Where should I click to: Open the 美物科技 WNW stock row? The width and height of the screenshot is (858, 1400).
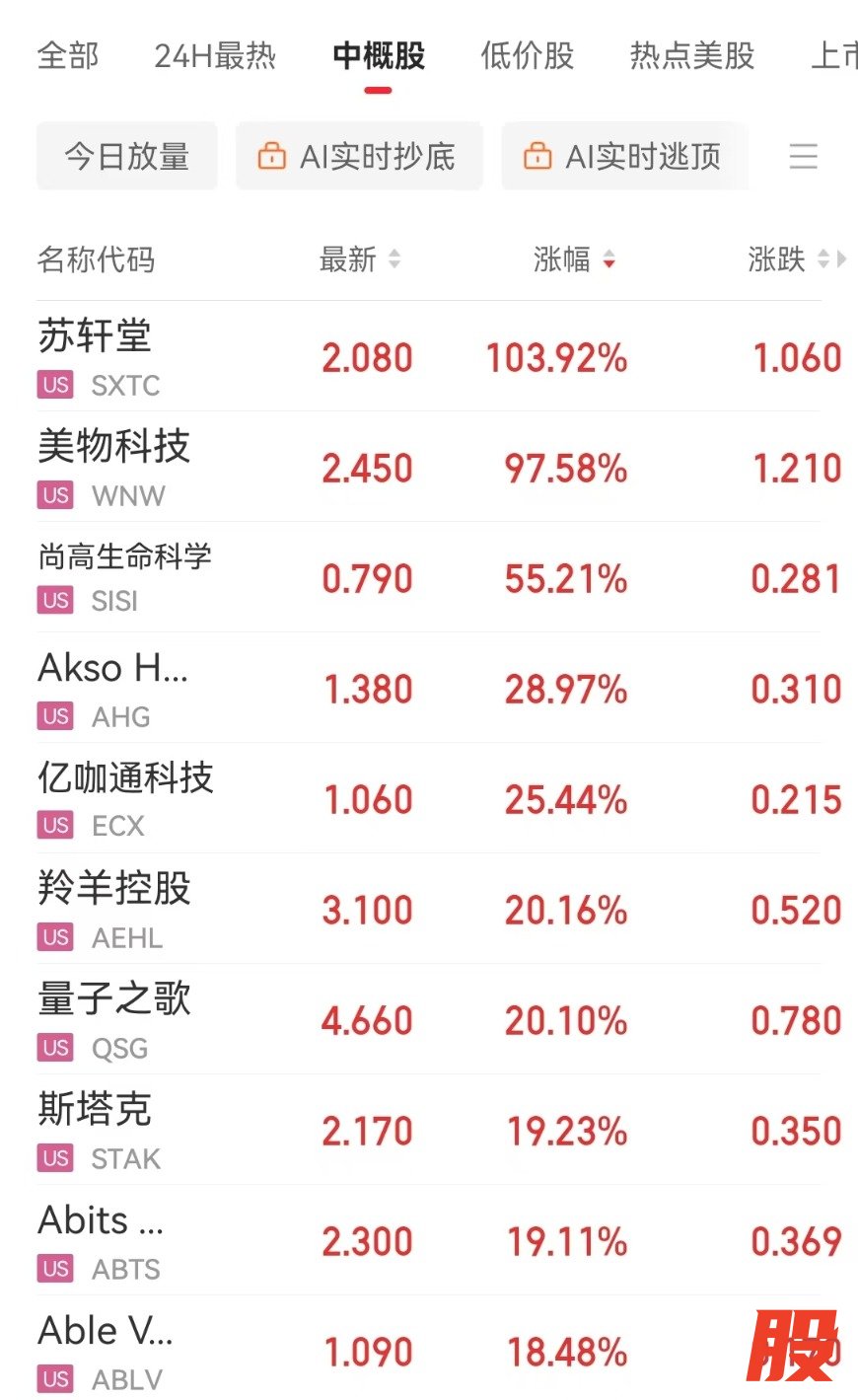pyautogui.click(x=429, y=468)
